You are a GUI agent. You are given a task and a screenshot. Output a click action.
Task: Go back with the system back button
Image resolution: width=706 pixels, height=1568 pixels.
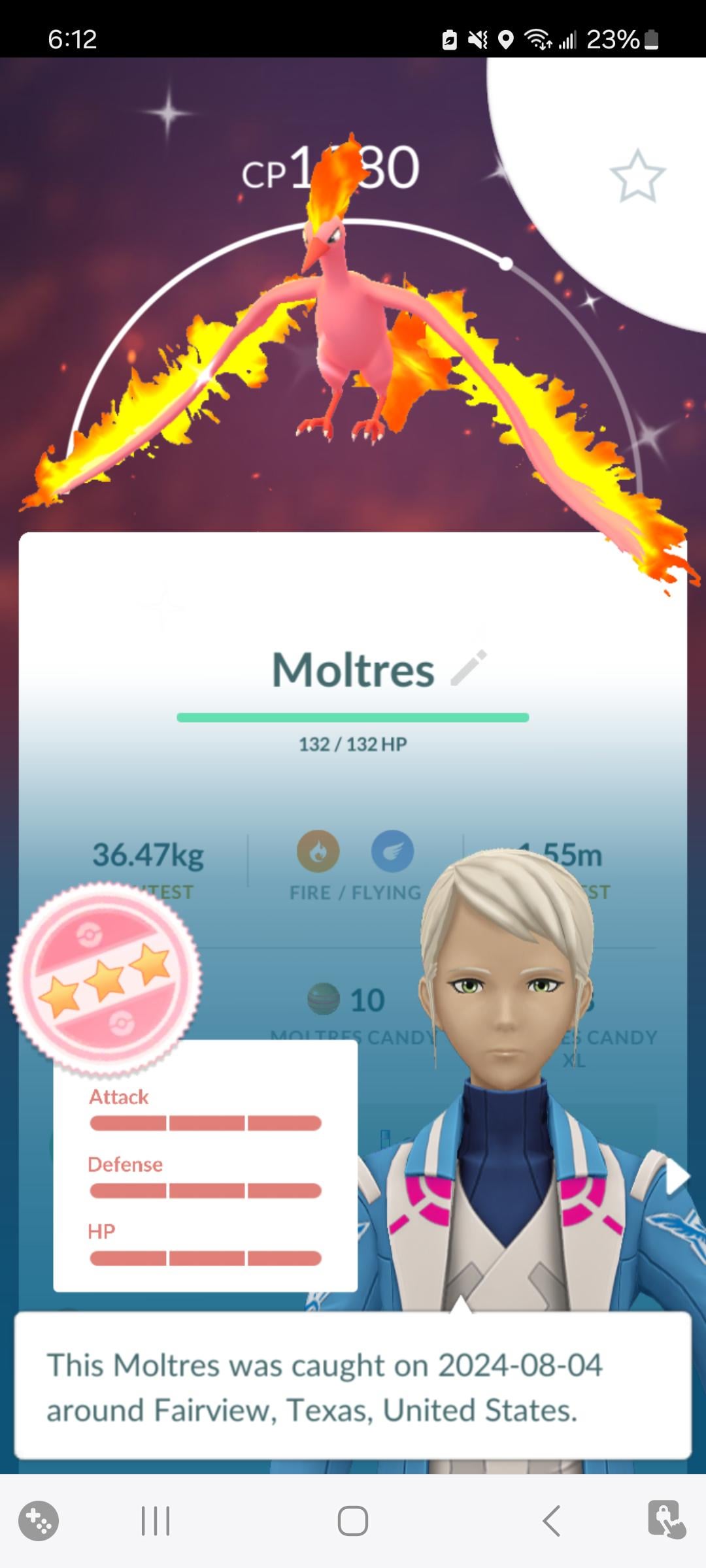[x=551, y=1520]
